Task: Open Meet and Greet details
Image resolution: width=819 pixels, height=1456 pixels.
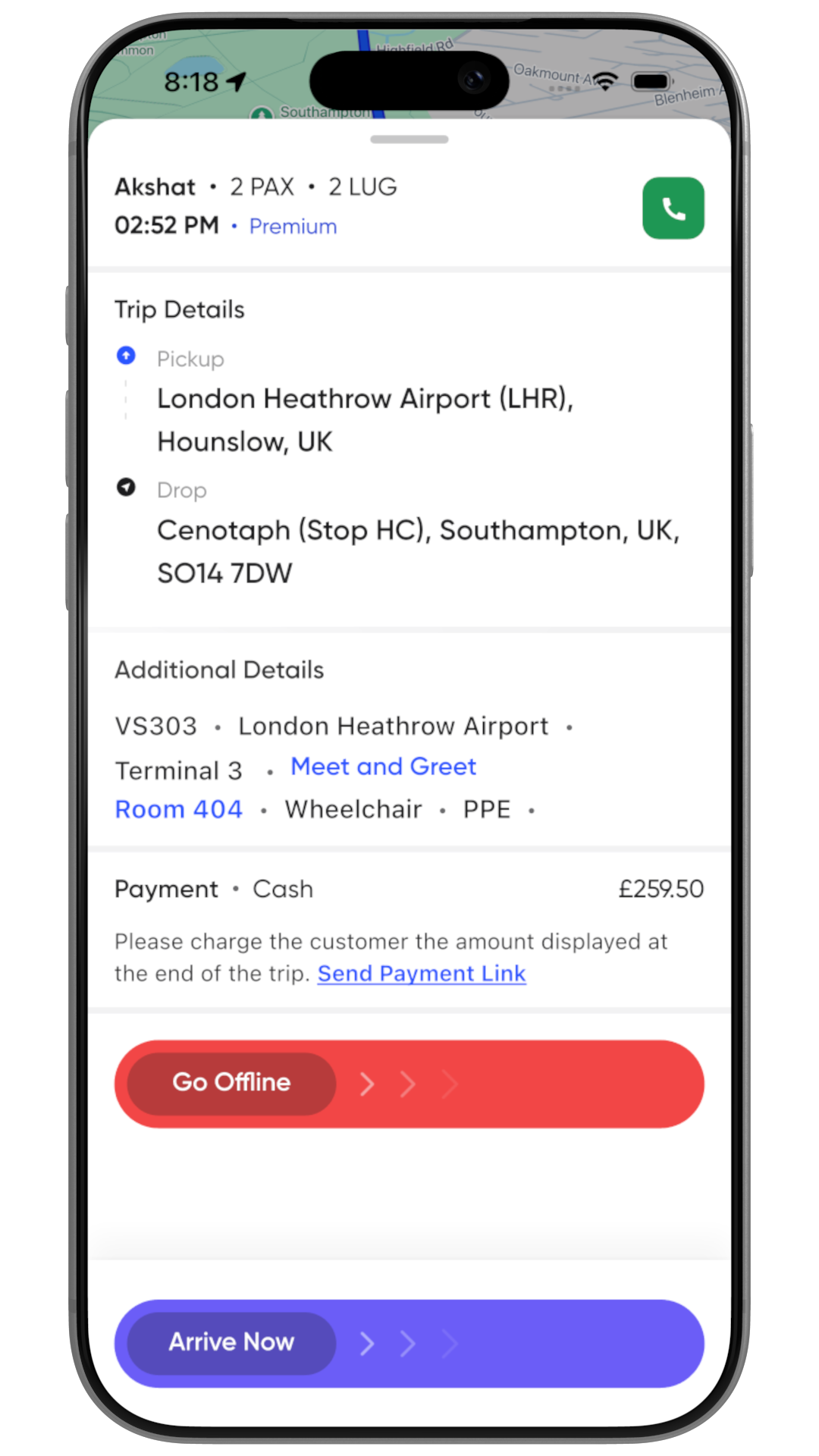Action: point(383,767)
